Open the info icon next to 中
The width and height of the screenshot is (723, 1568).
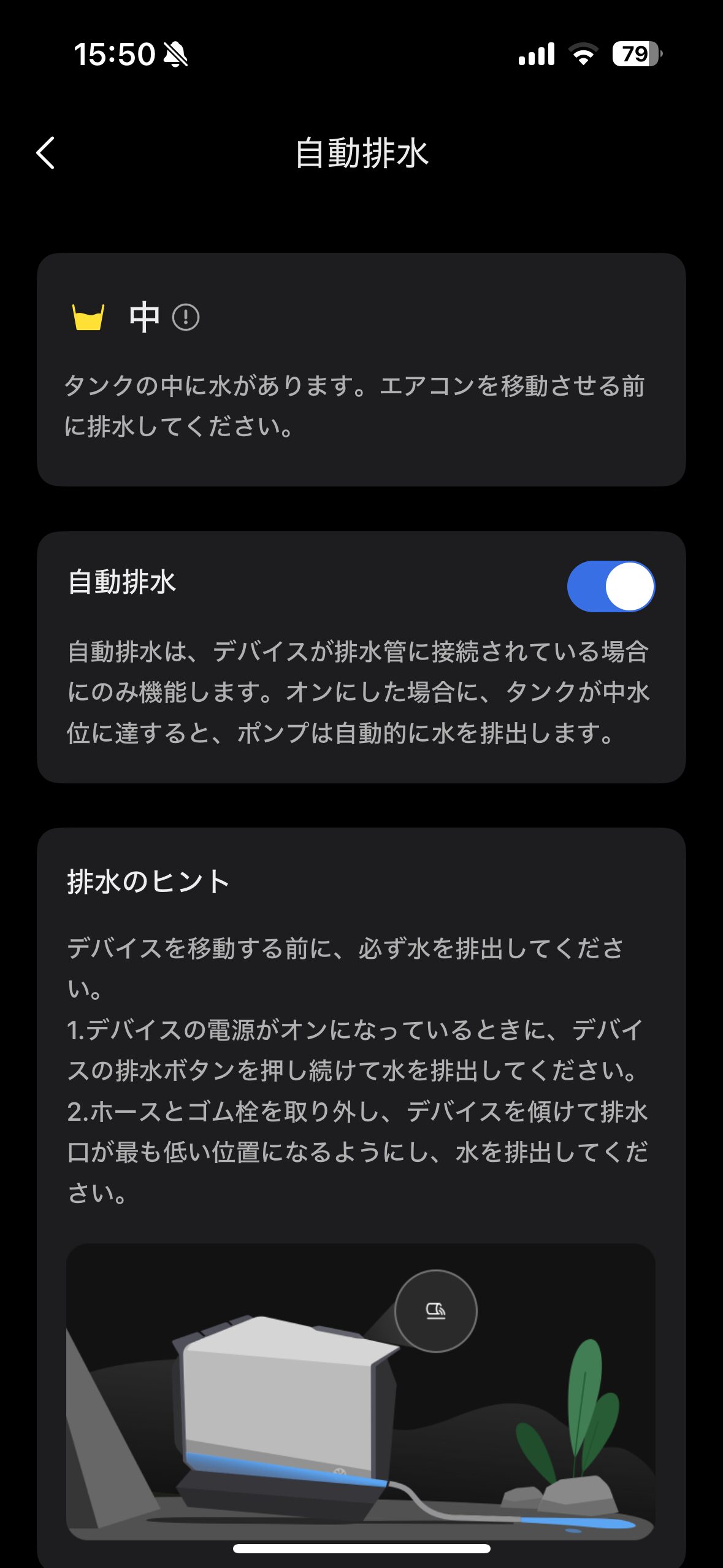pos(185,317)
